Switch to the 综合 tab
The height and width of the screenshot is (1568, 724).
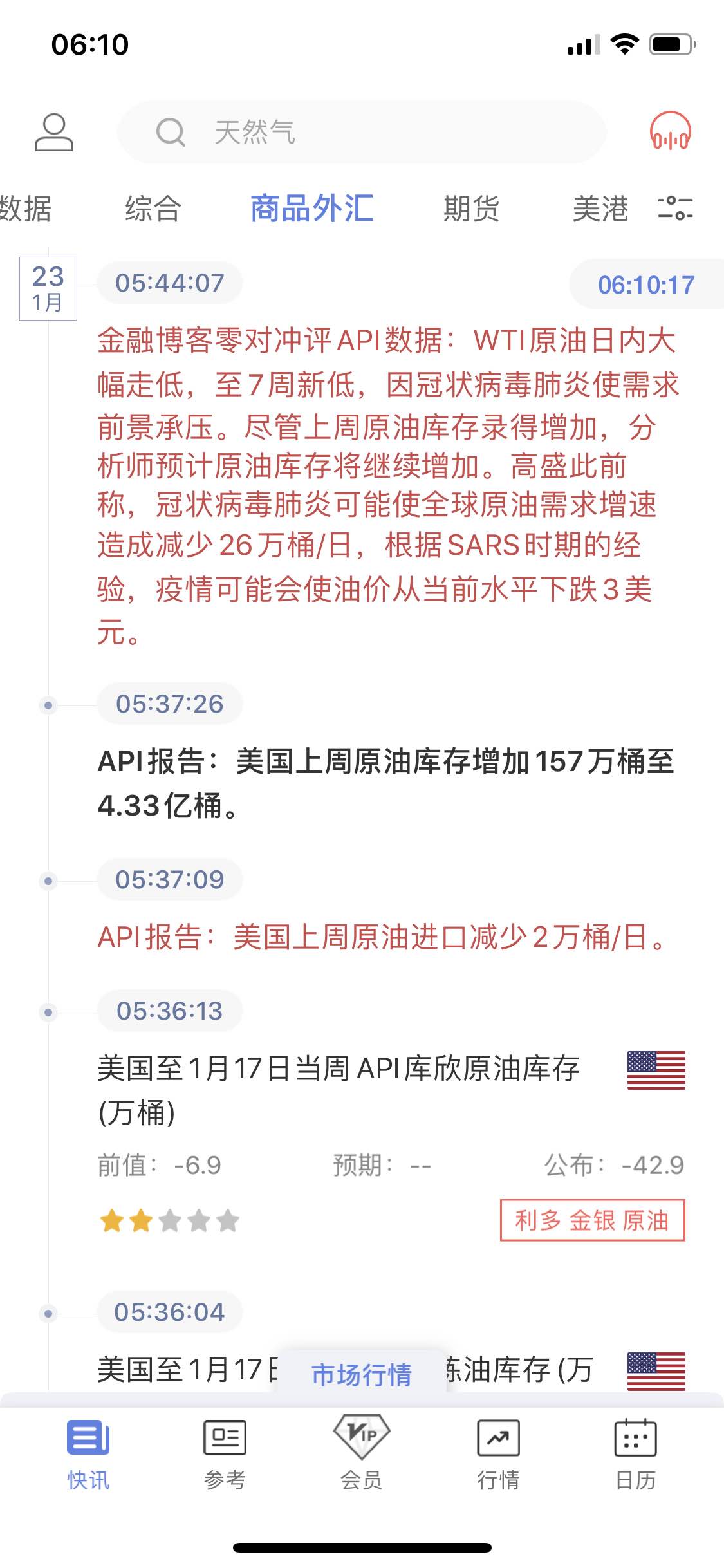pyautogui.click(x=153, y=209)
